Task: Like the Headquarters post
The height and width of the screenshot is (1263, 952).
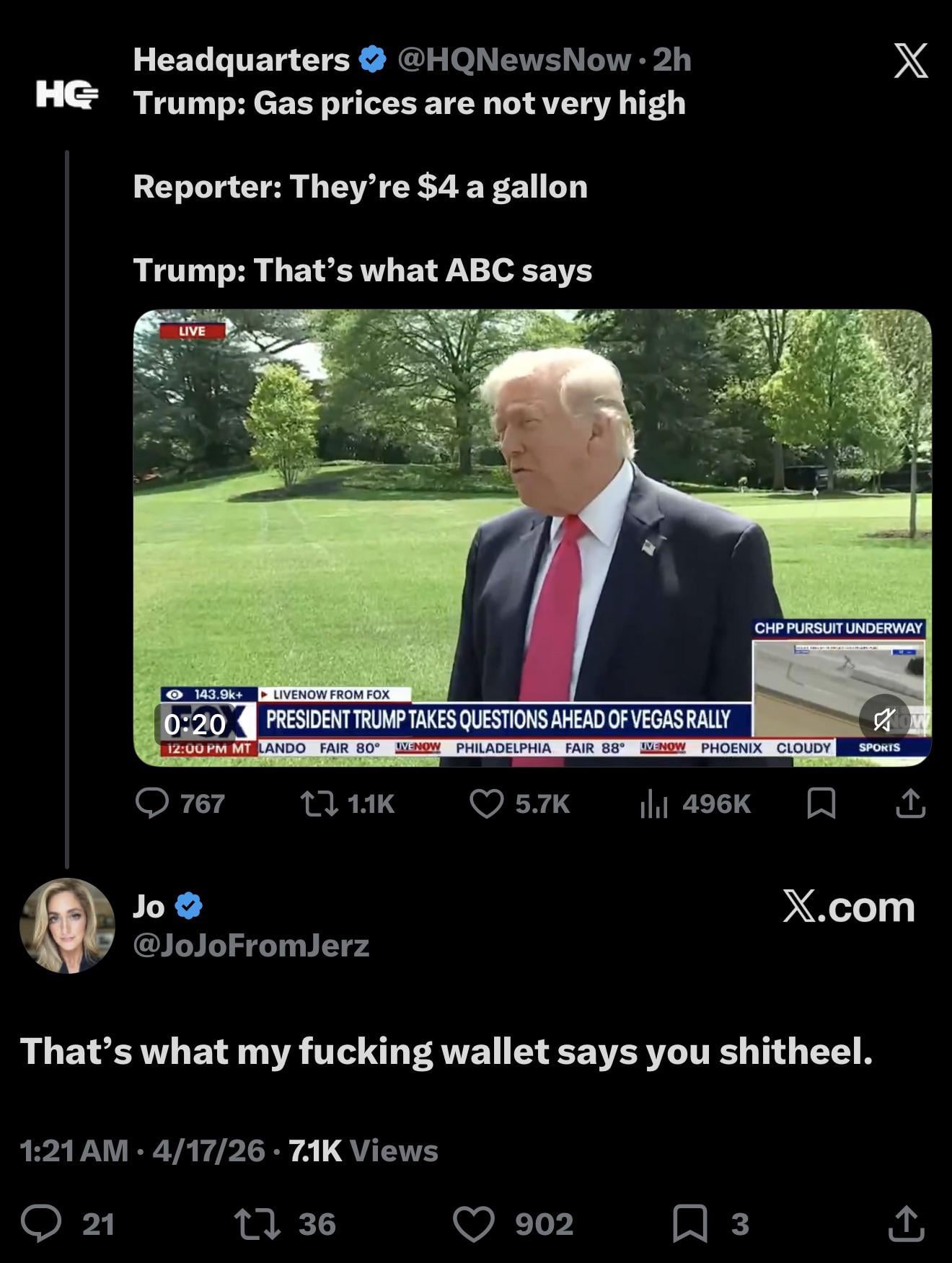Action: (x=487, y=804)
